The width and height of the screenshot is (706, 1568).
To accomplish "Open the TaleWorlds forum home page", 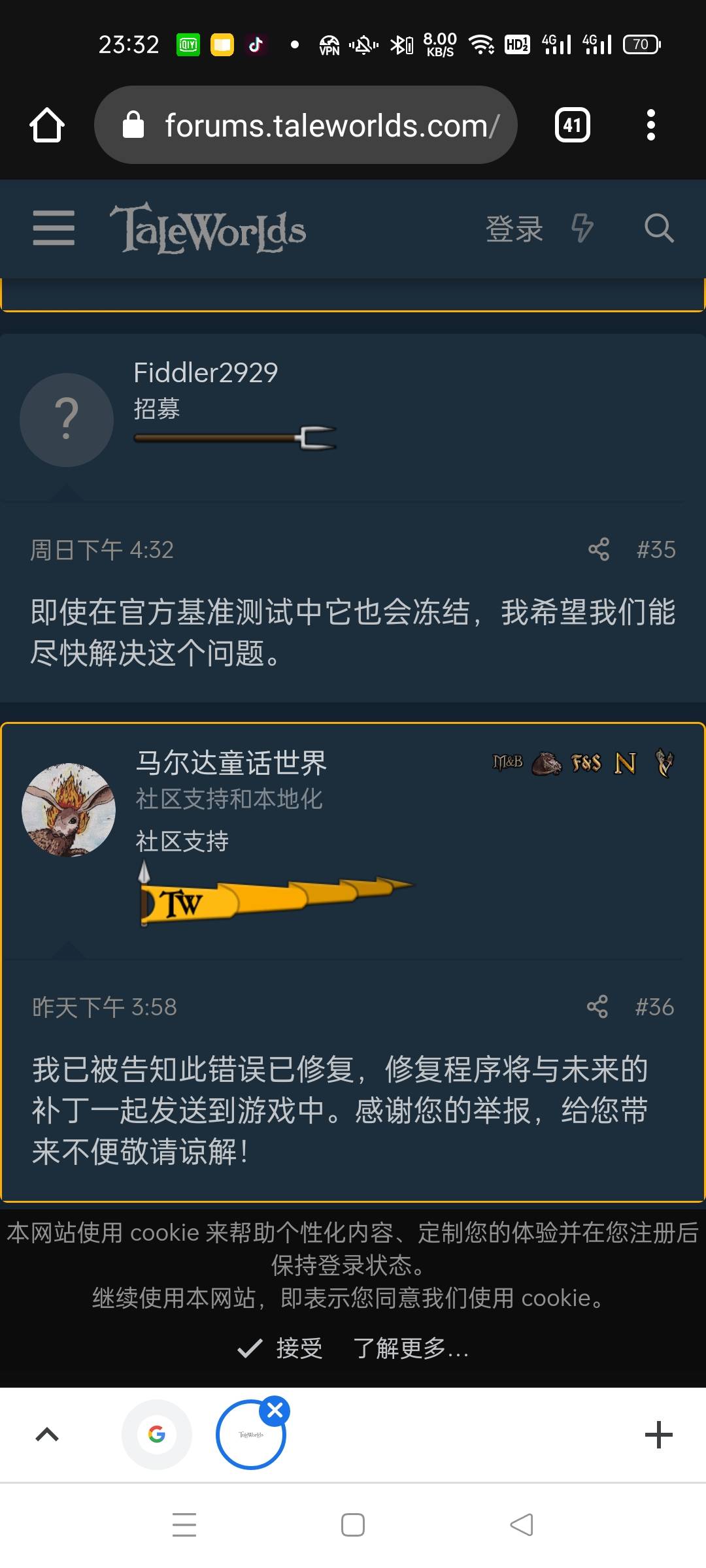I will 208,229.
